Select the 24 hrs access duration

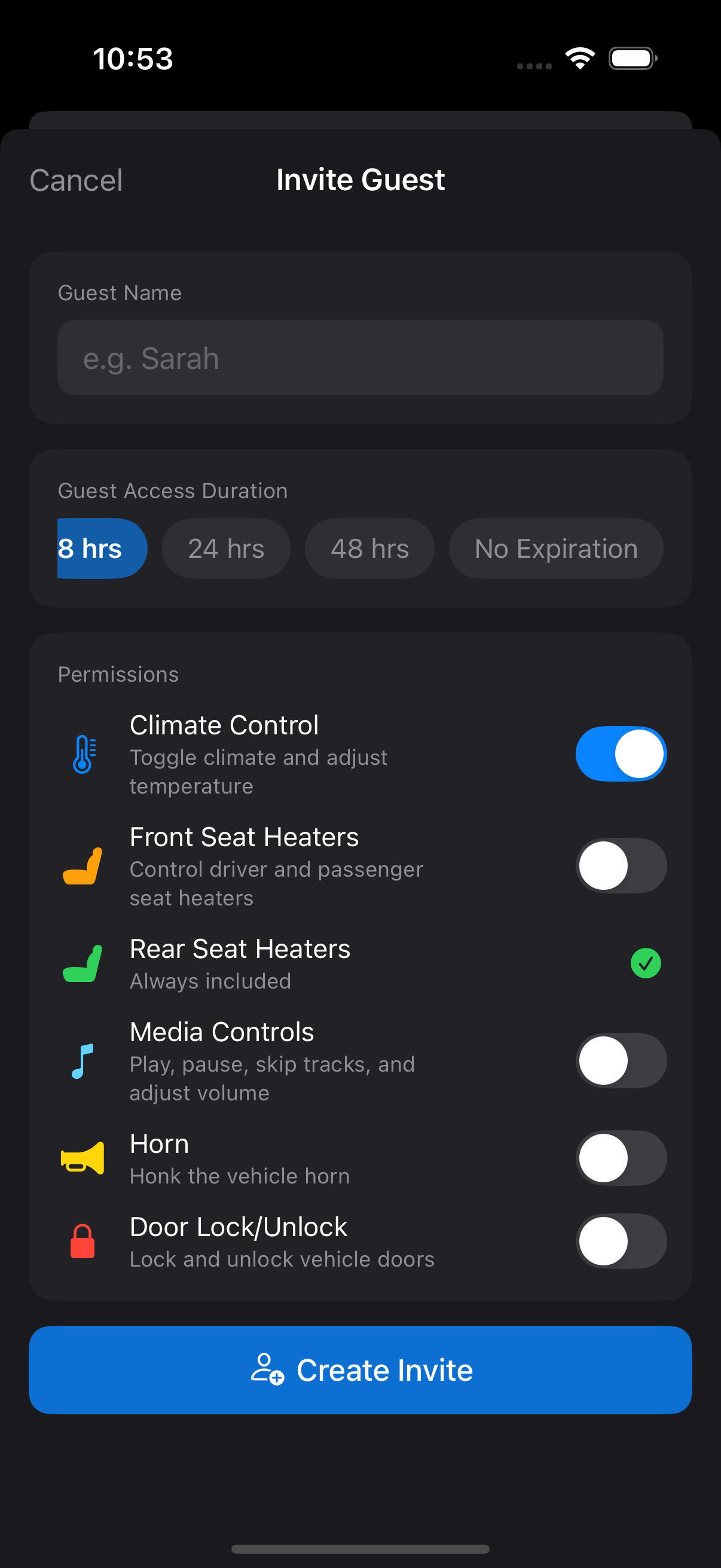(227, 548)
